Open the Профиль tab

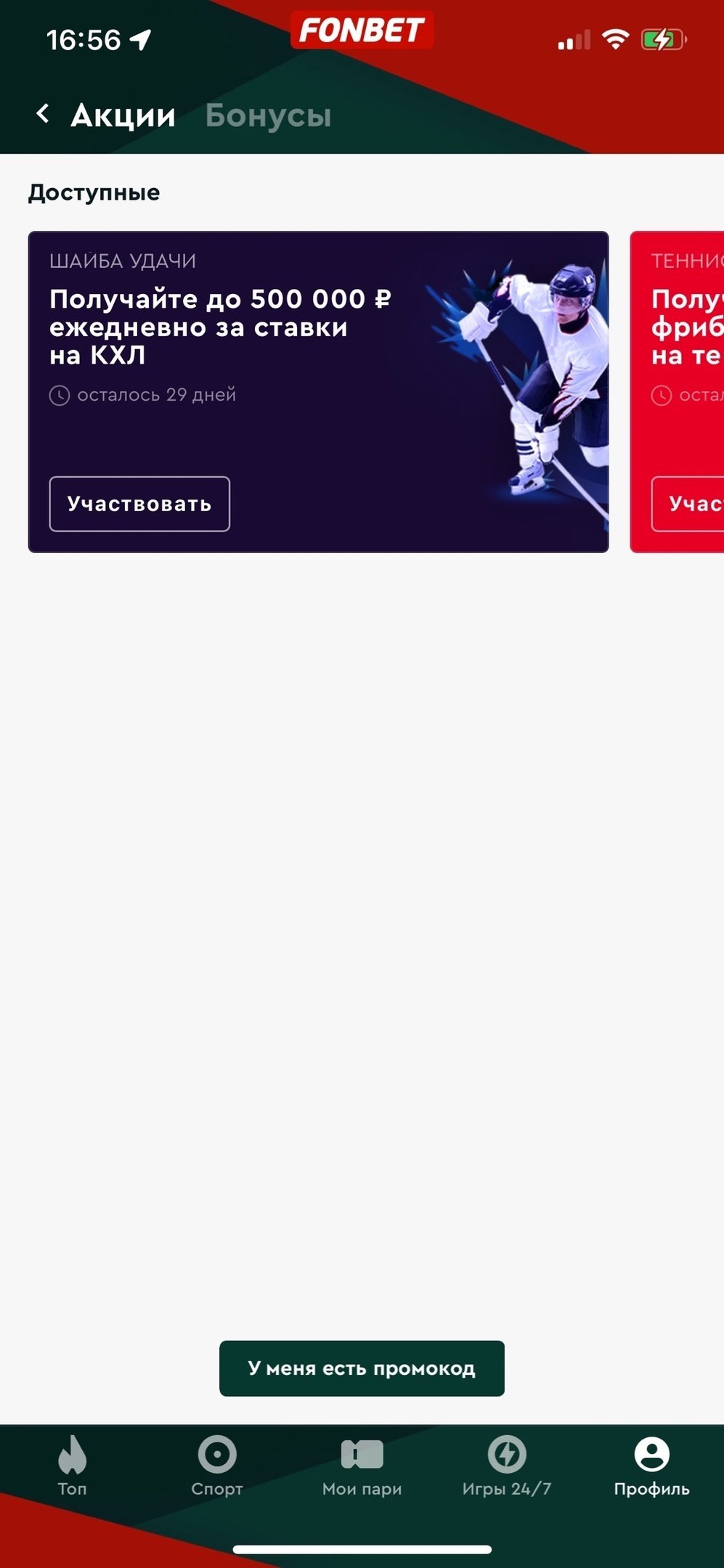[x=651, y=1466]
